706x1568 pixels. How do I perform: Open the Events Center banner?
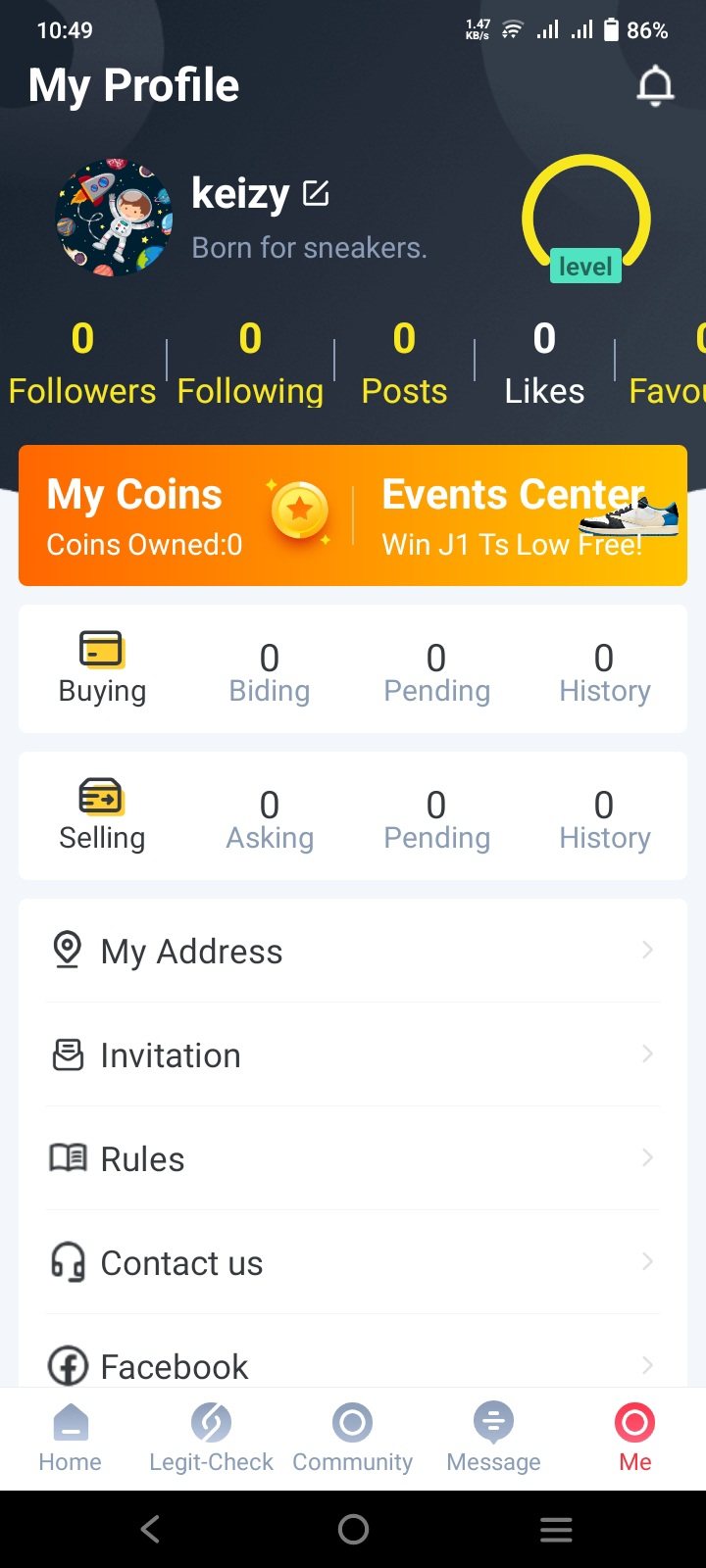click(520, 515)
